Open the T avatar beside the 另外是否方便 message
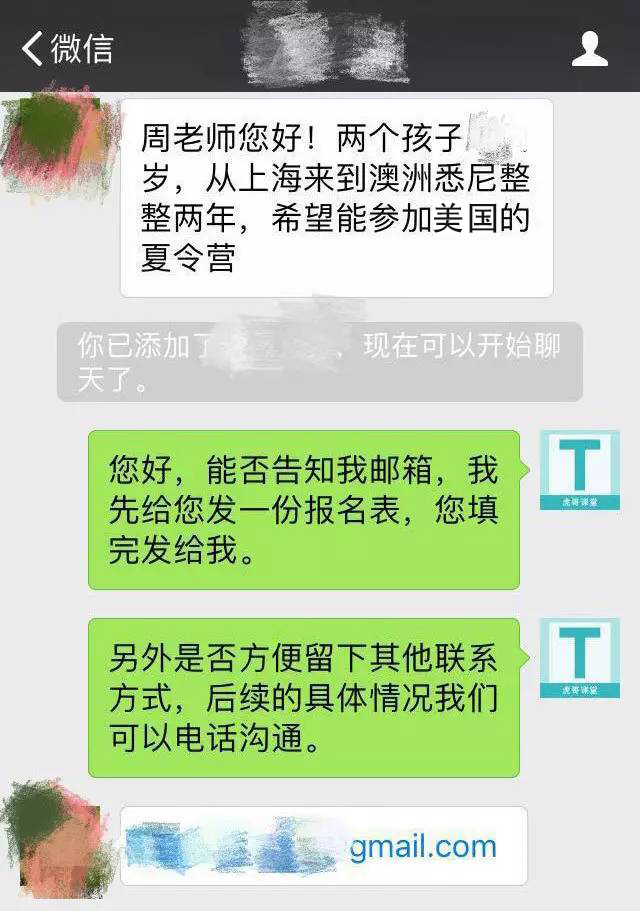 pyautogui.click(x=579, y=657)
